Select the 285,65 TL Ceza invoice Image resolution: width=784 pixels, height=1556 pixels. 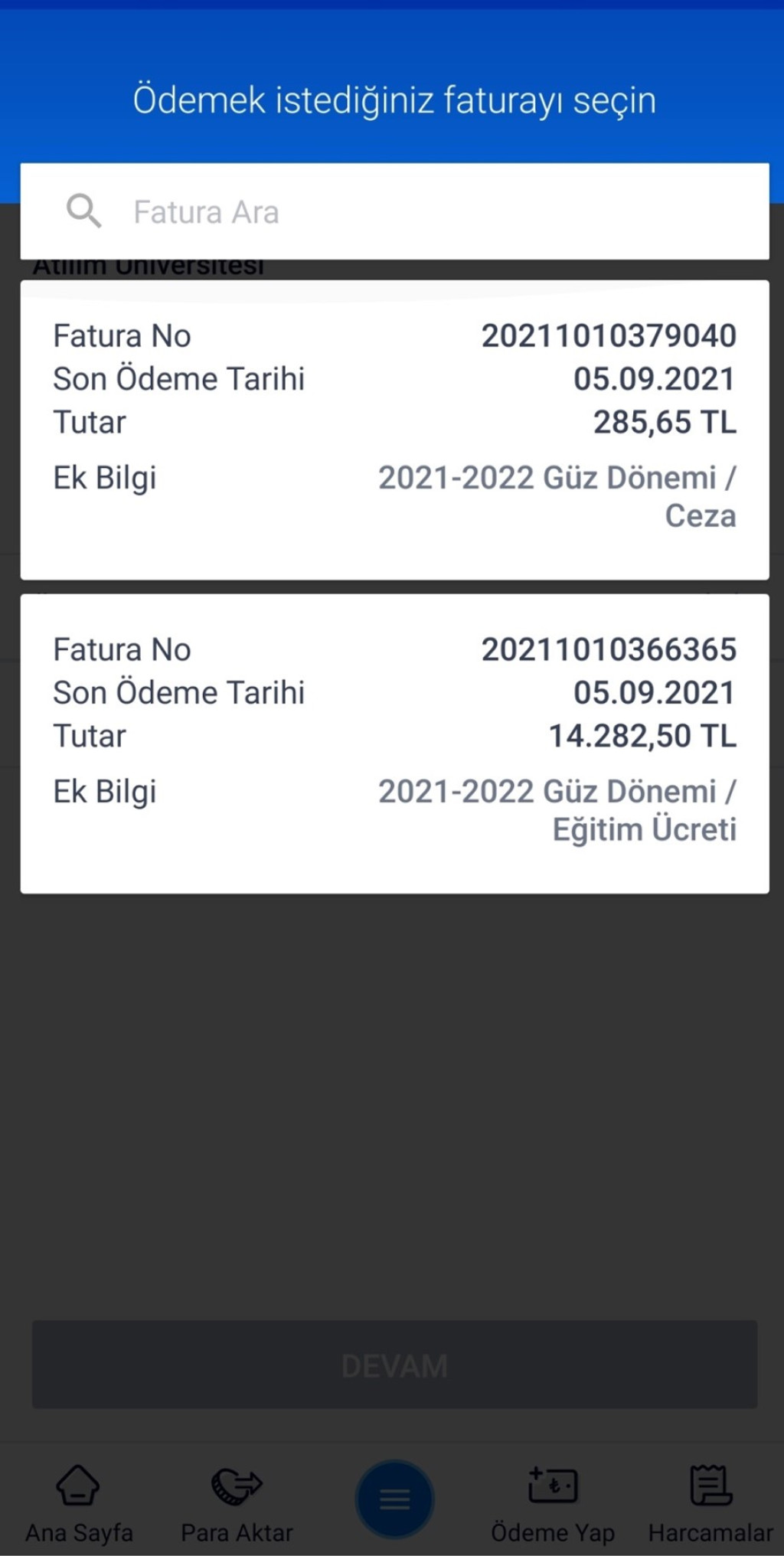tap(394, 429)
